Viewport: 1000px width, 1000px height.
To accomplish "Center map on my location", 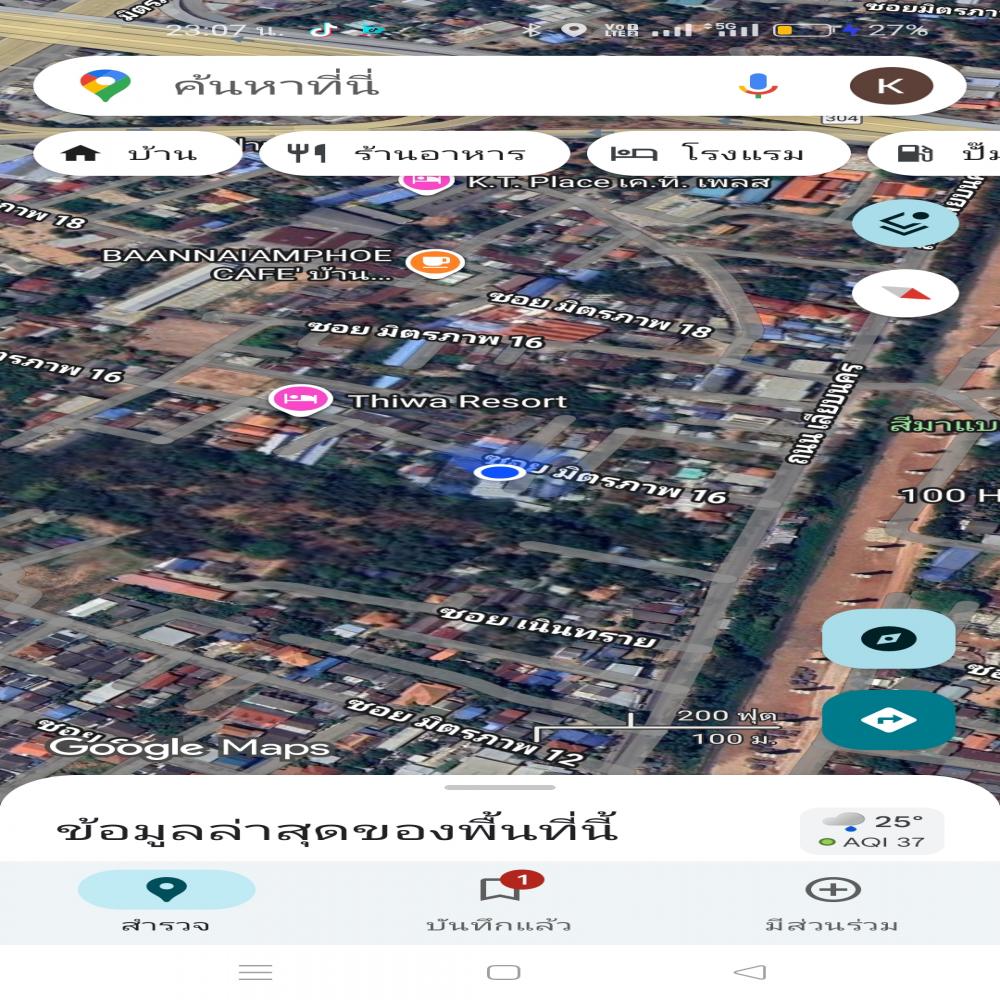I will (888, 640).
